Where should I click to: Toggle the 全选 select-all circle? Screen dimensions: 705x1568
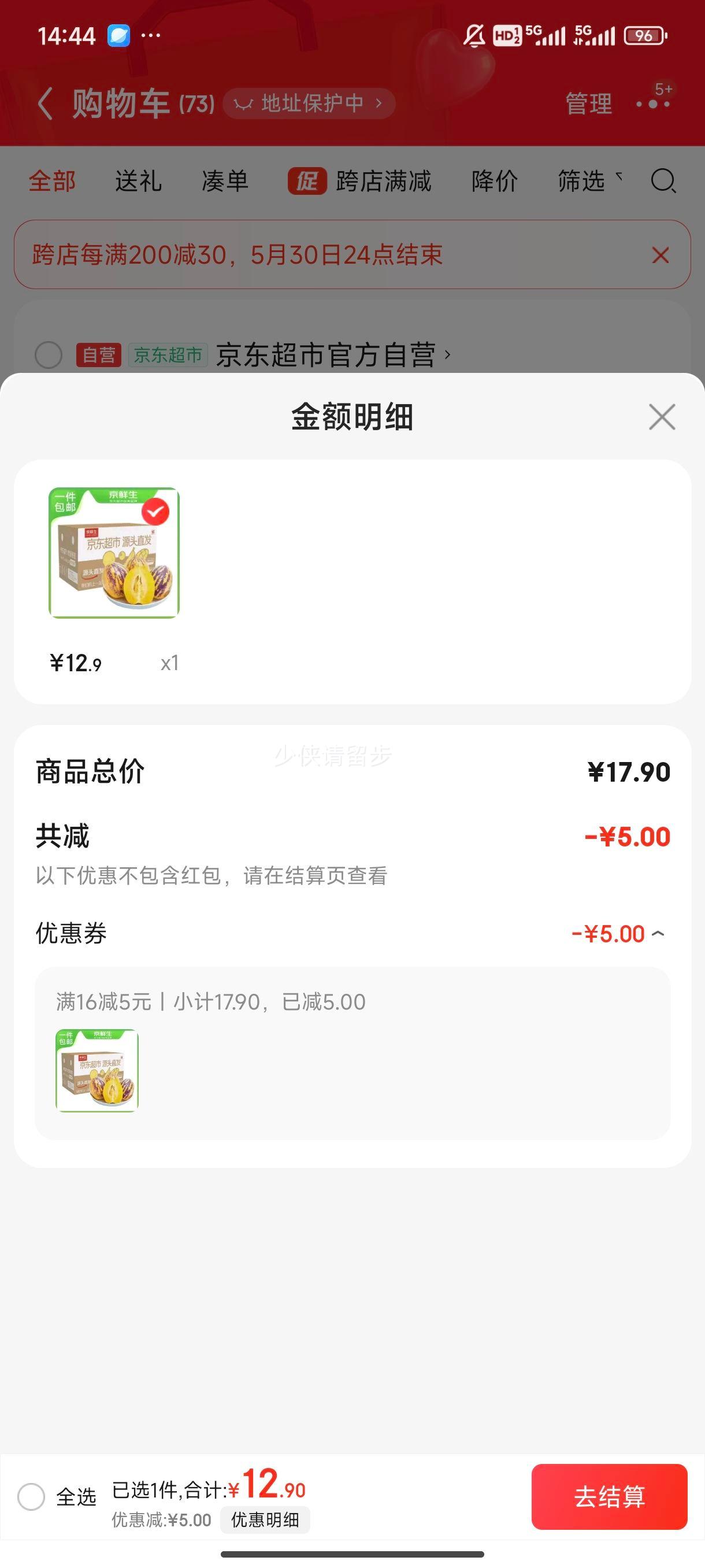click(x=31, y=1497)
